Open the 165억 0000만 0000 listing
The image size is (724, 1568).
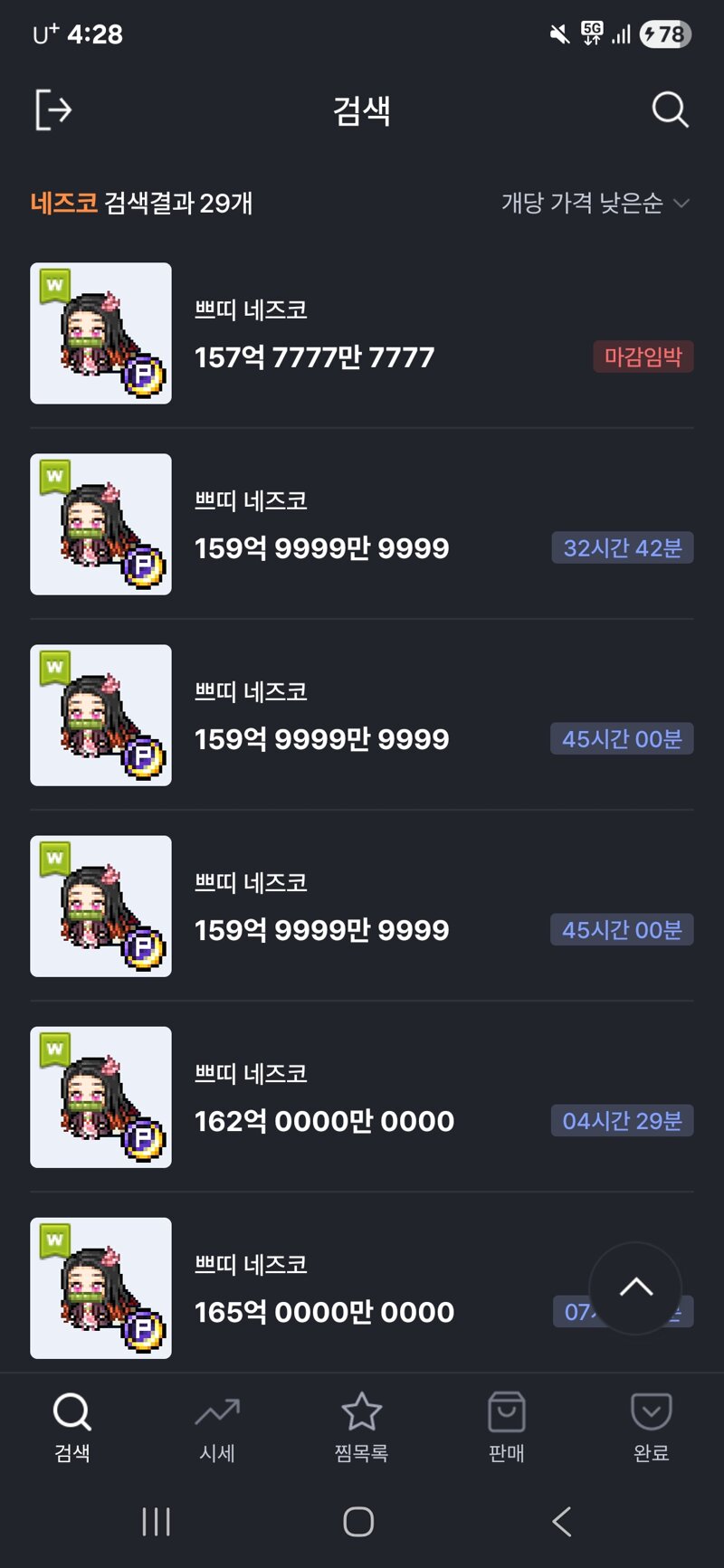coord(362,1288)
